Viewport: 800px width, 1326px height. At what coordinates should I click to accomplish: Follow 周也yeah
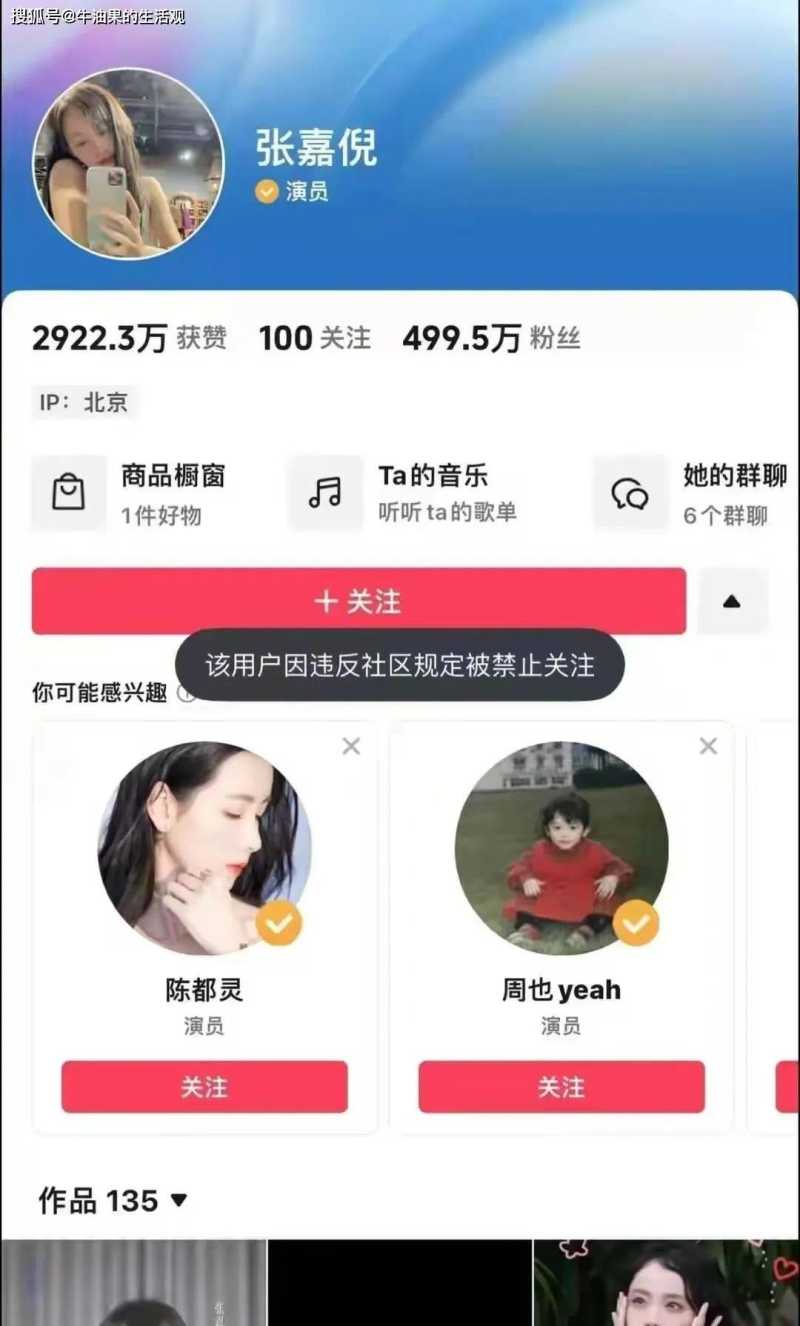tap(561, 1087)
